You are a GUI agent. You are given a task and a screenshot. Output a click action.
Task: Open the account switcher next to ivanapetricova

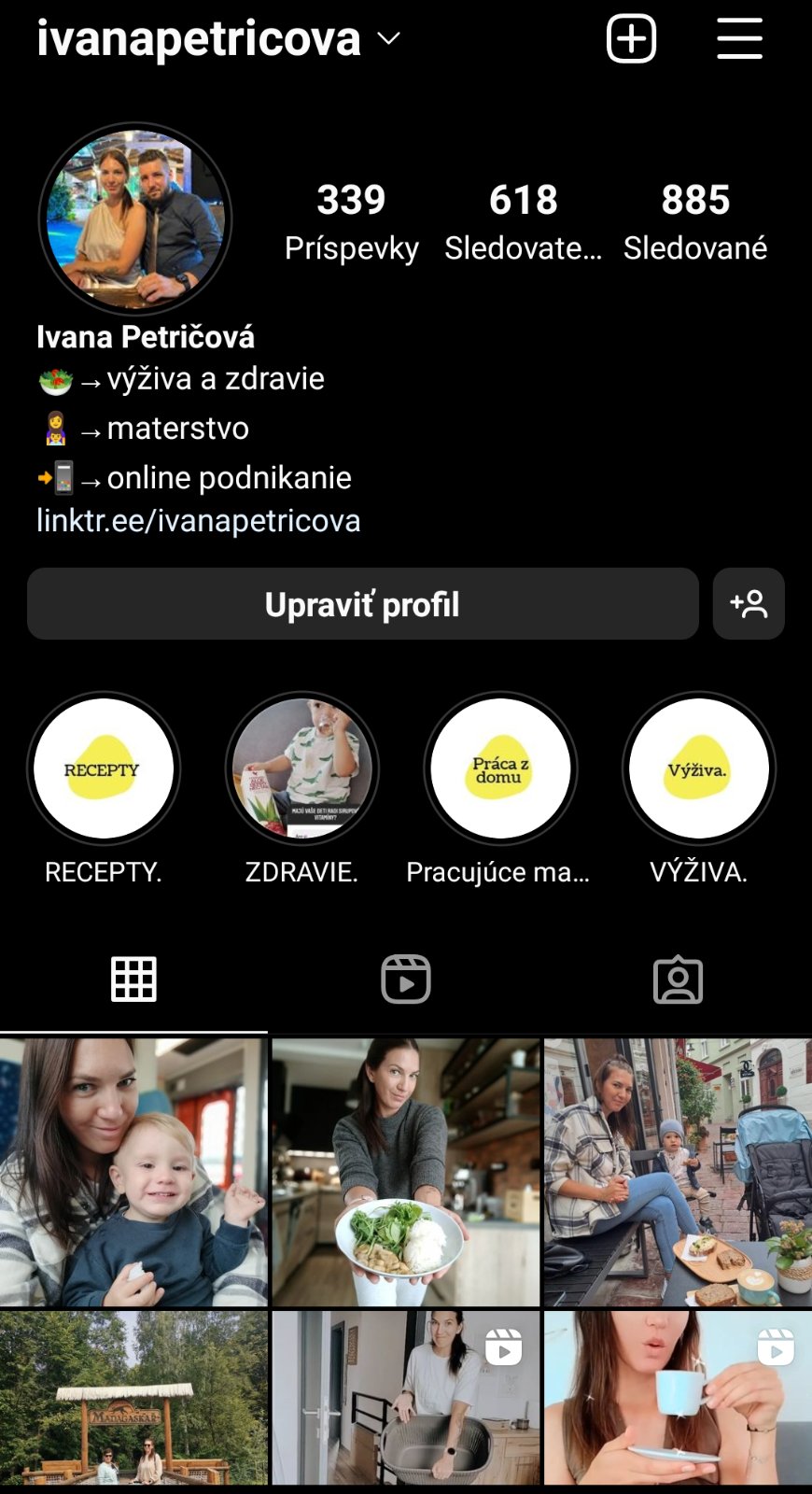tap(388, 39)
